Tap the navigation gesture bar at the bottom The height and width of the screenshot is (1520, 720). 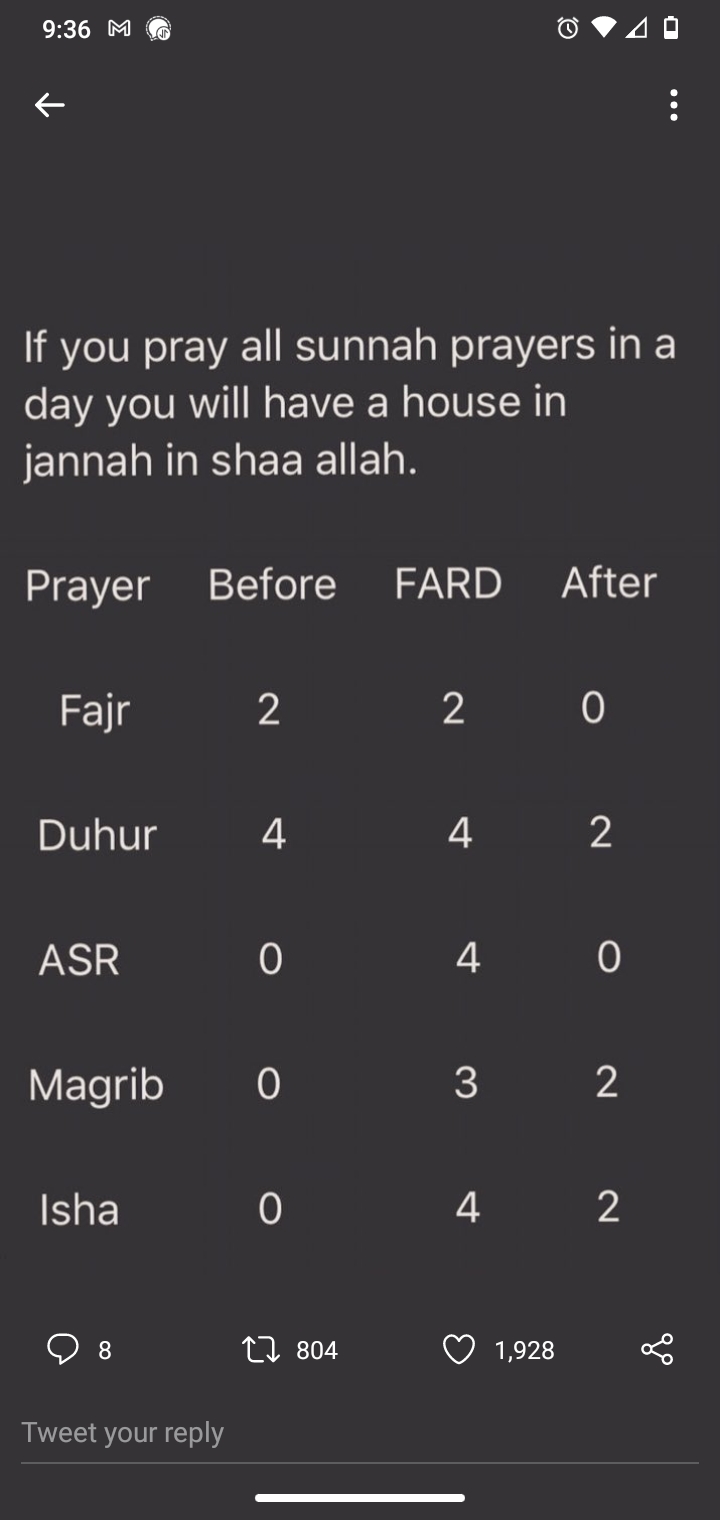tap(360, 1497)
